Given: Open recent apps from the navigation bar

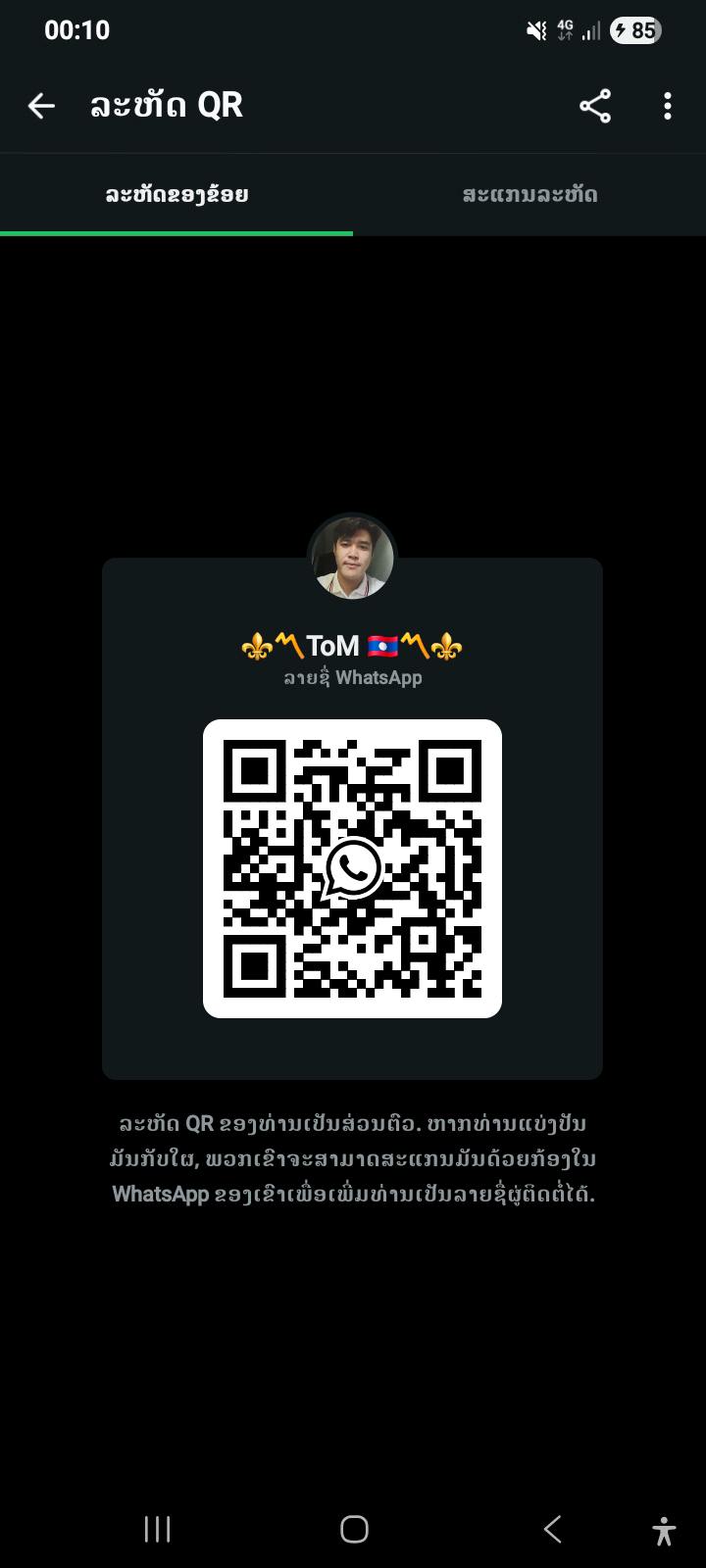Looking at the screenshot, I should pos(157,1529).
